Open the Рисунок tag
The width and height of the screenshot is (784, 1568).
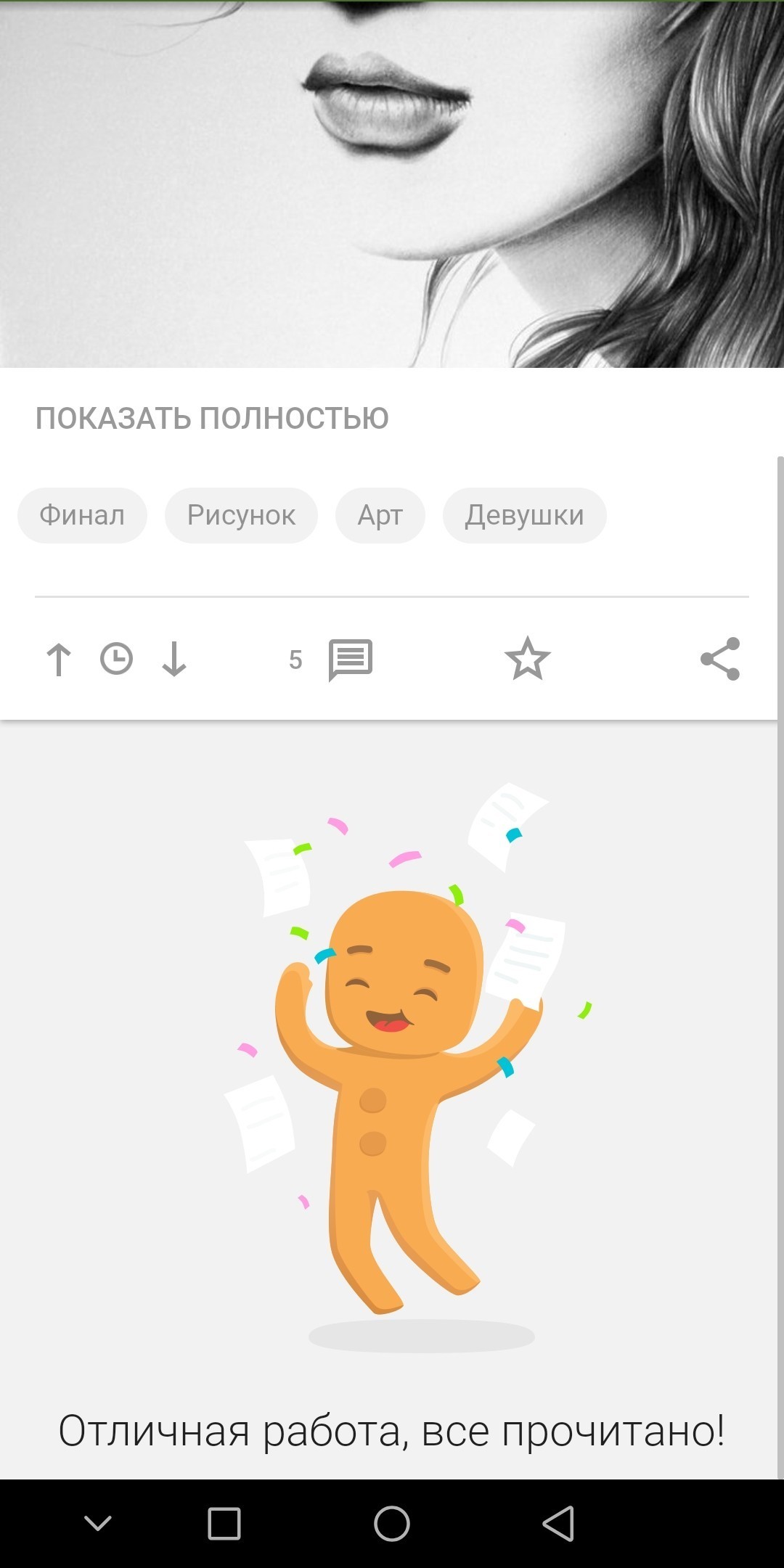241,515
